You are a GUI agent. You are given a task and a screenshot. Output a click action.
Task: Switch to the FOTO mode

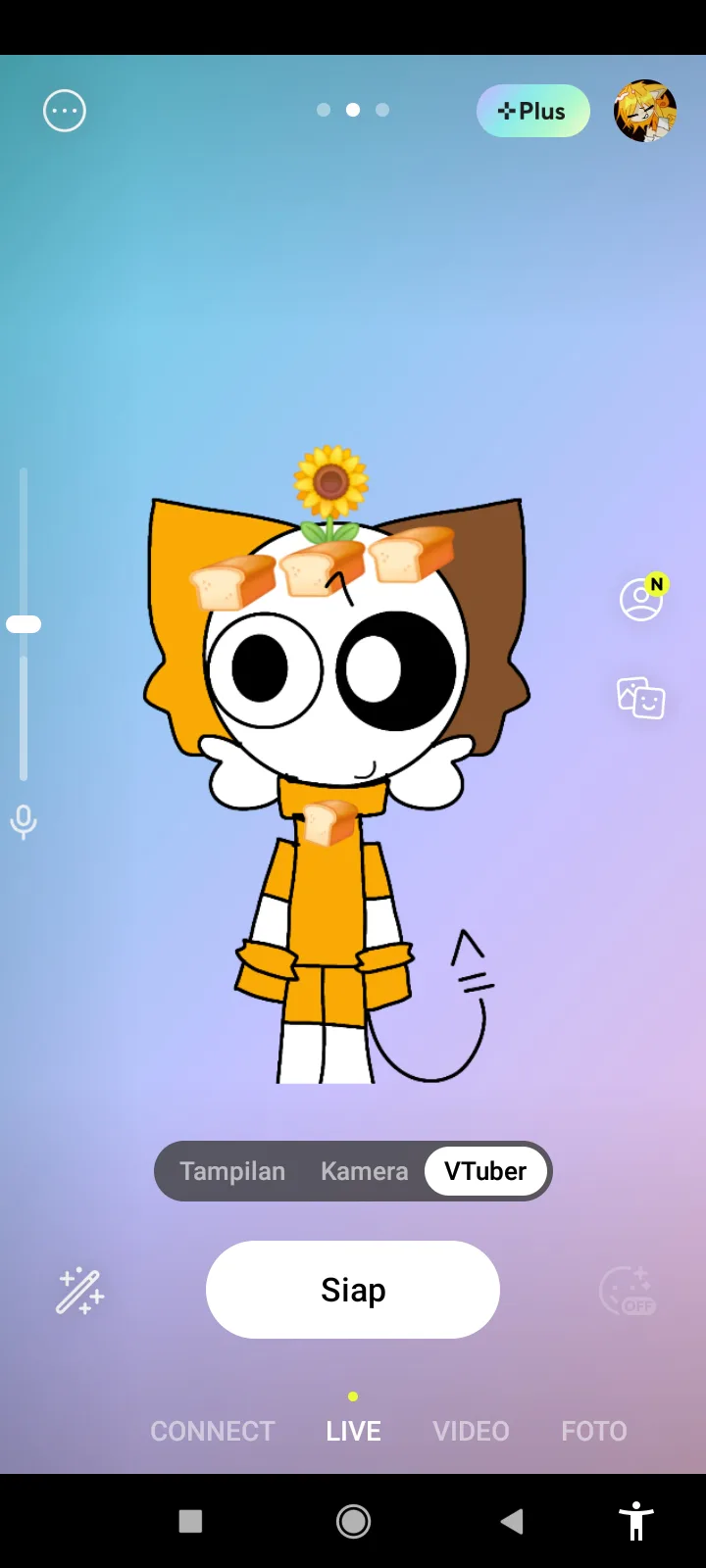(594, 1431)
